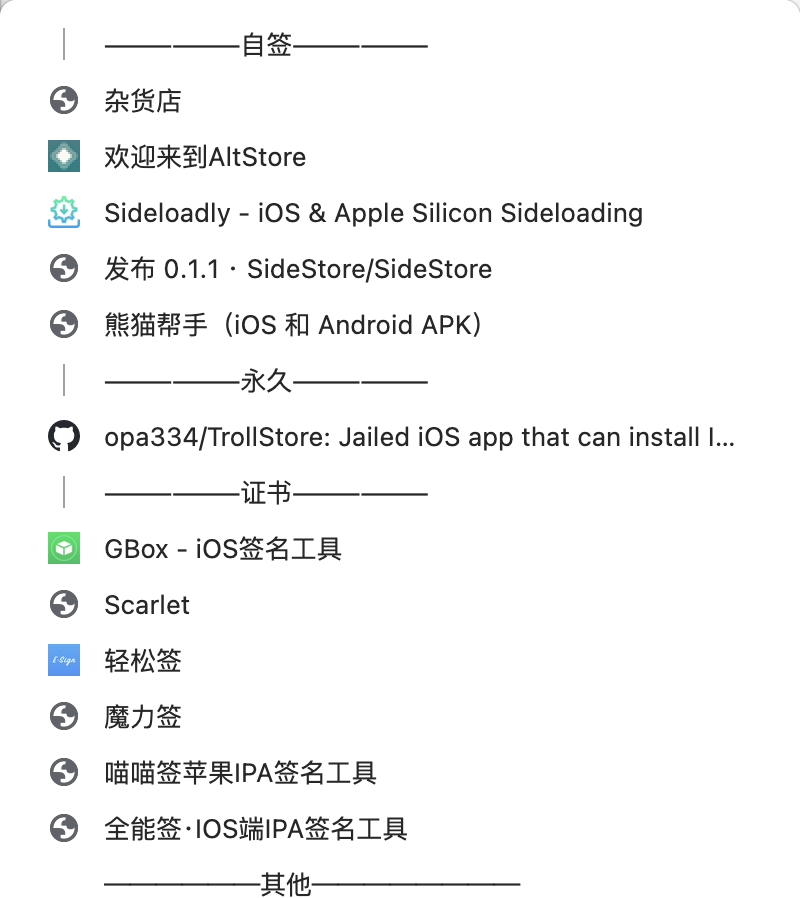Open 发布 0.1.1 SideStore bookmark
Image resolution: width=800 pixels, height=898 pixels.
click(x=298, y=269)
